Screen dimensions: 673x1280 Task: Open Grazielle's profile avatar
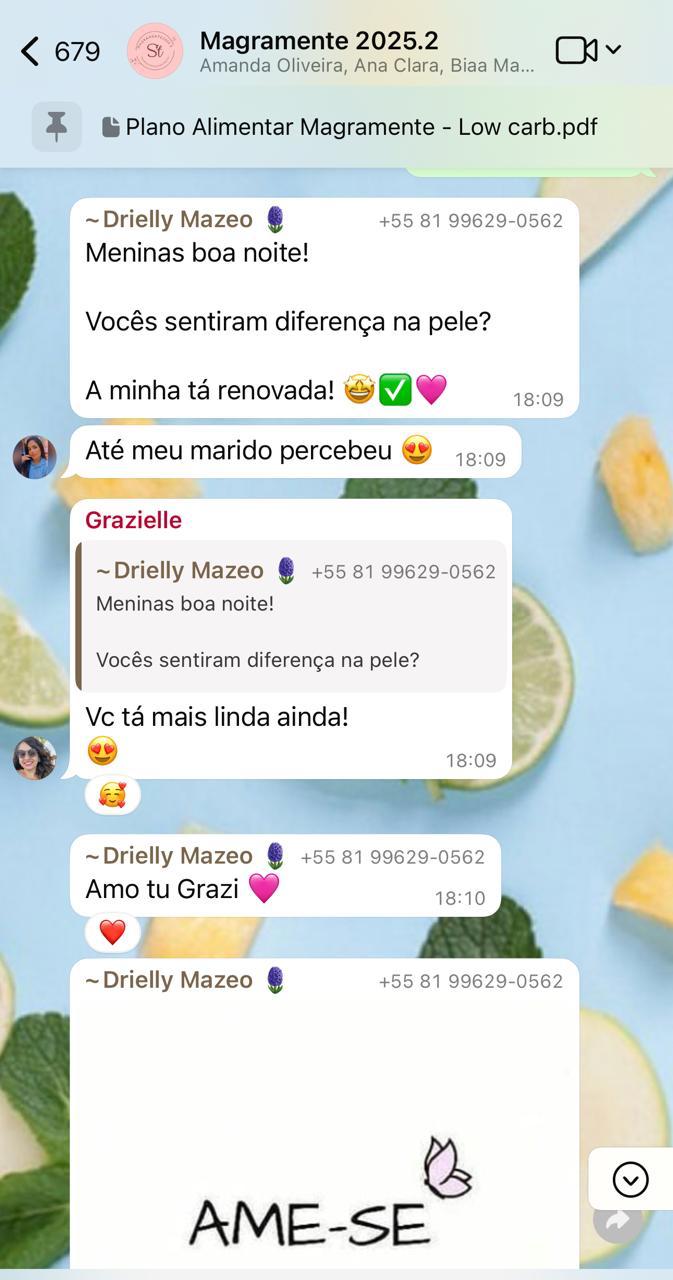click(x=35, y=758)
